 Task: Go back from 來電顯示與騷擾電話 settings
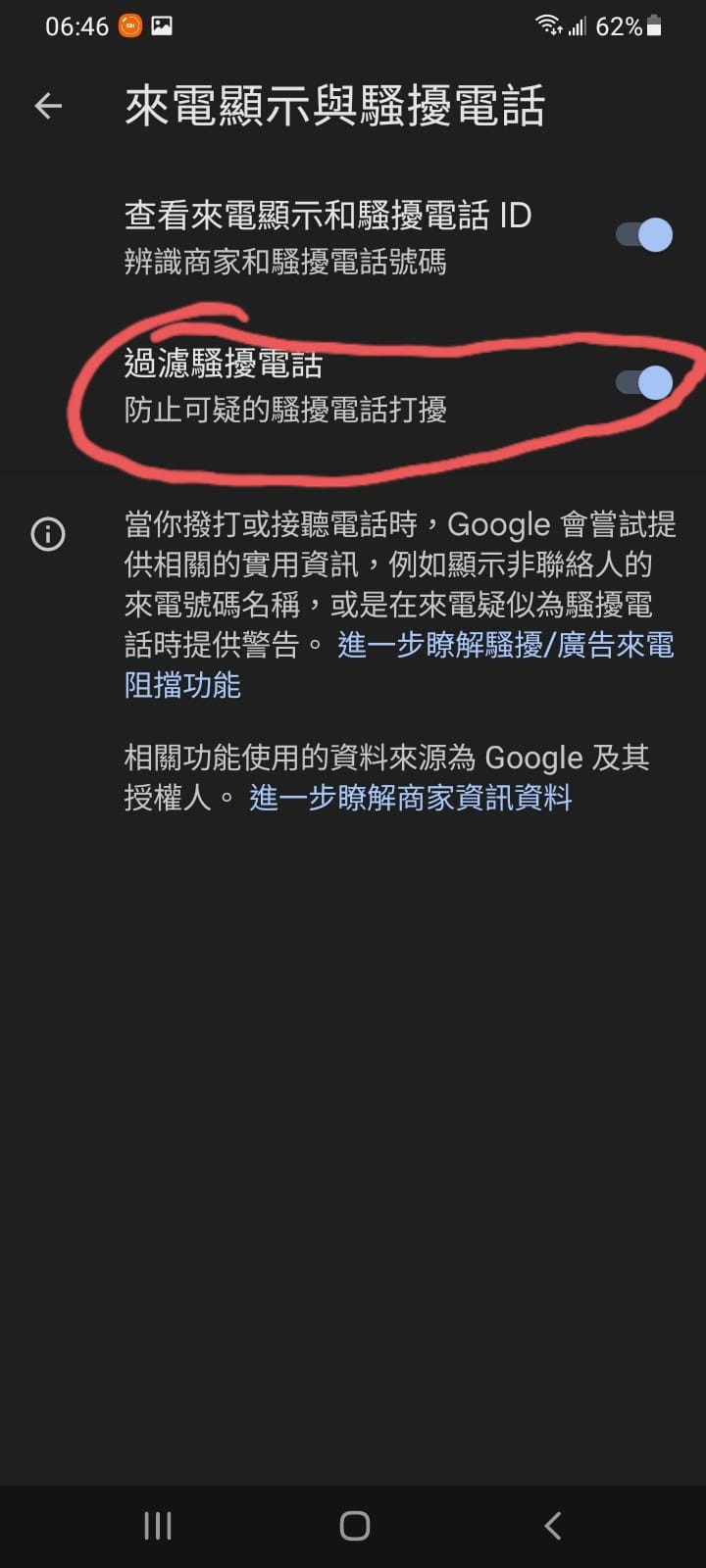click(x=48, y=106)
